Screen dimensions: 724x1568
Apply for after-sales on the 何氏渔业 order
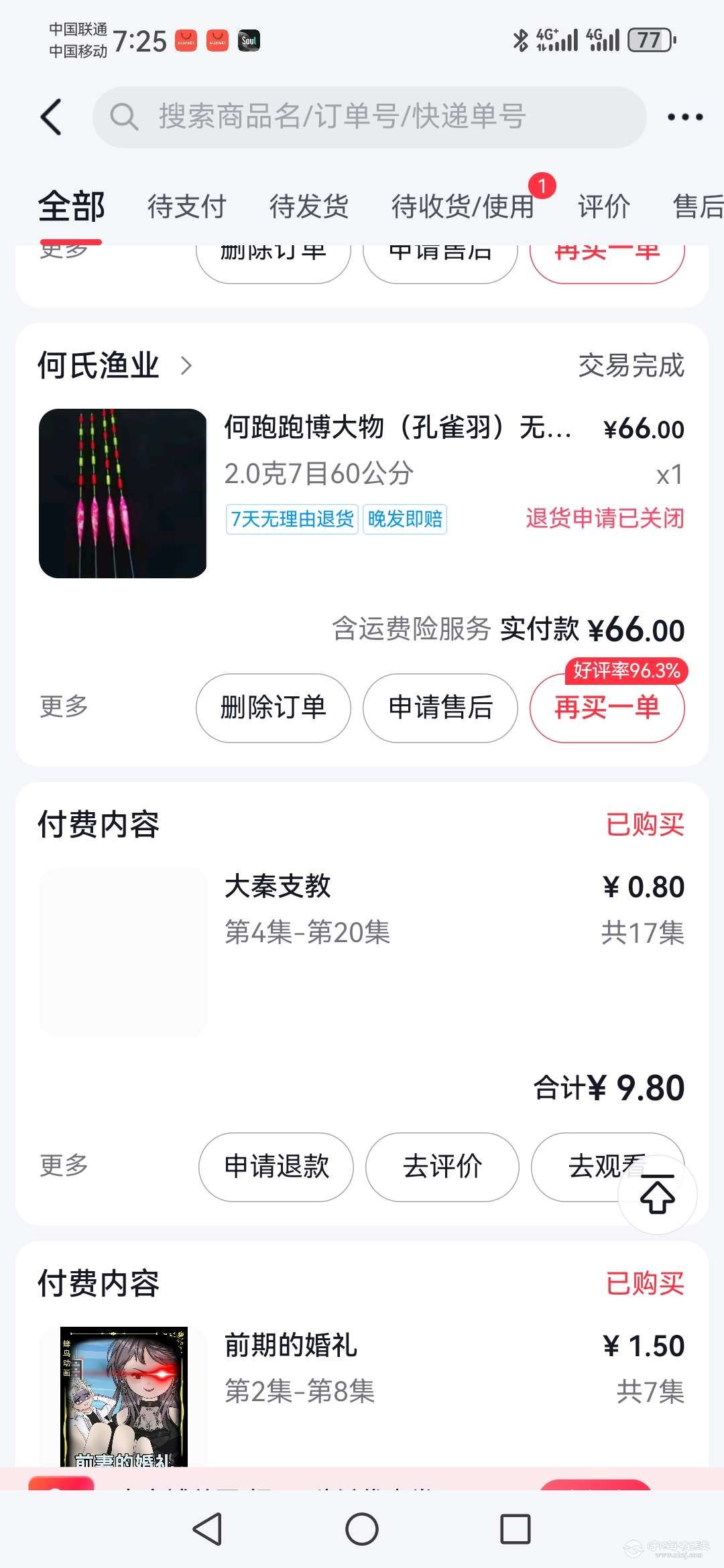(x=440, y=708)
